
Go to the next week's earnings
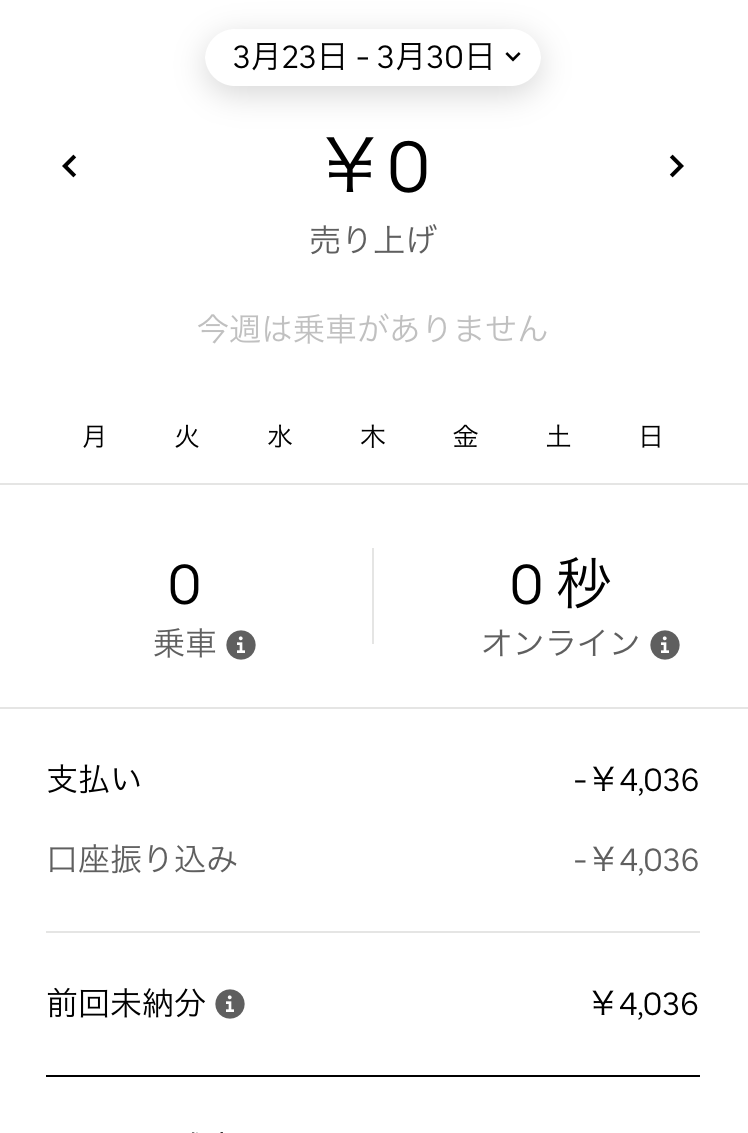677,166
